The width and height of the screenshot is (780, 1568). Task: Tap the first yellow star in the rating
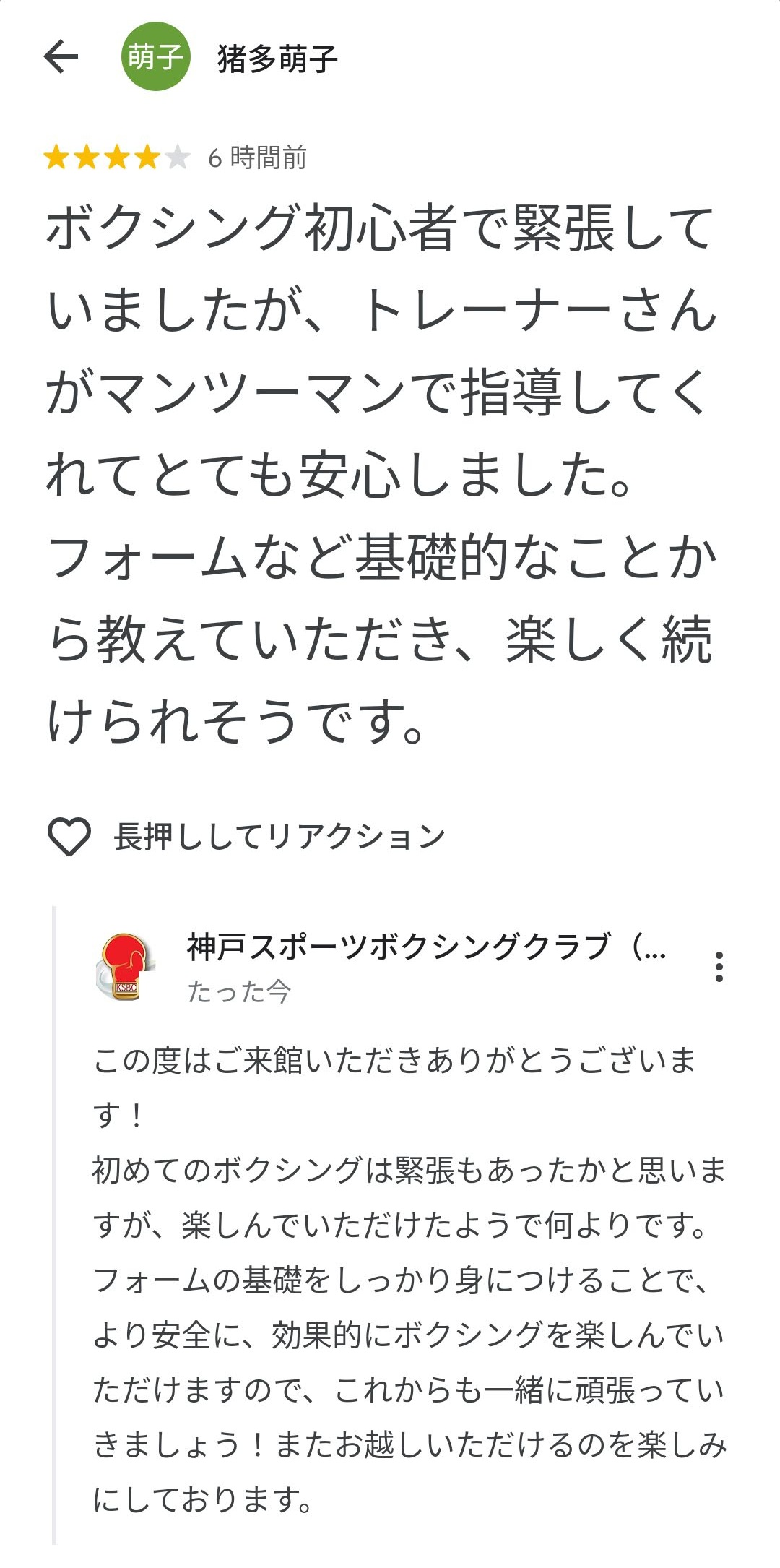point(56,156)
